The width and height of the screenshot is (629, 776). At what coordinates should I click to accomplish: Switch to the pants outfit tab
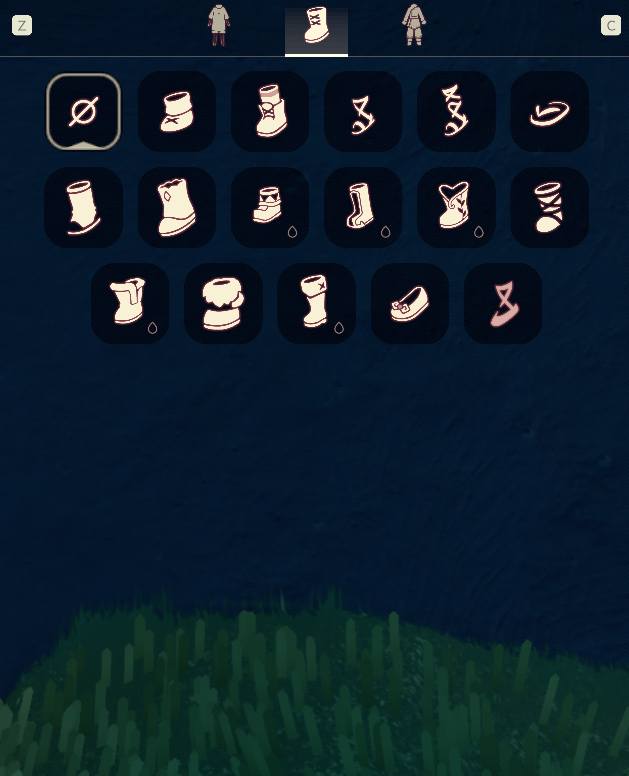(x=414, y=25)
